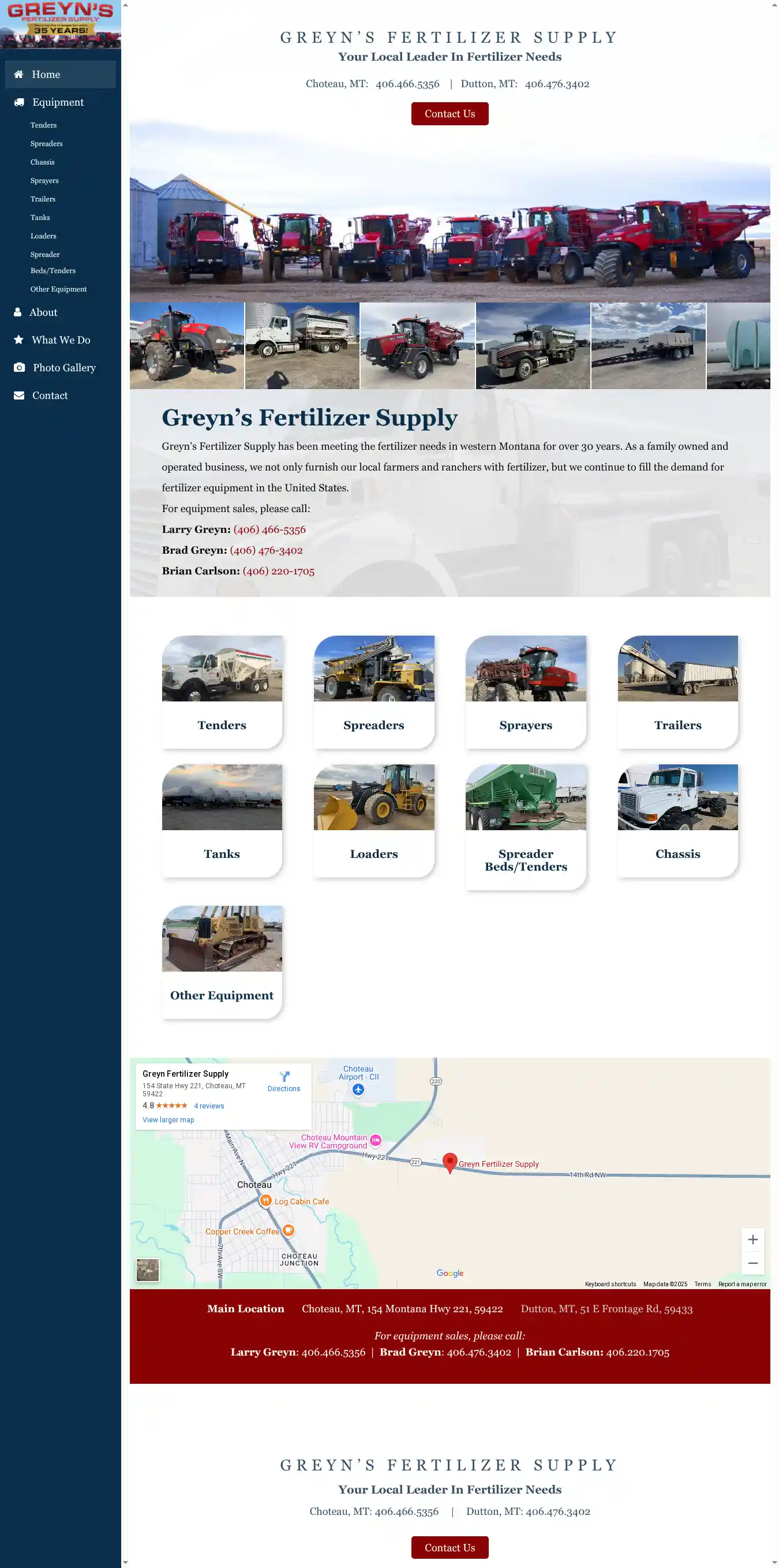Open the Equipment section in sidebar
779x1568 pixels.
coord(58,102)
